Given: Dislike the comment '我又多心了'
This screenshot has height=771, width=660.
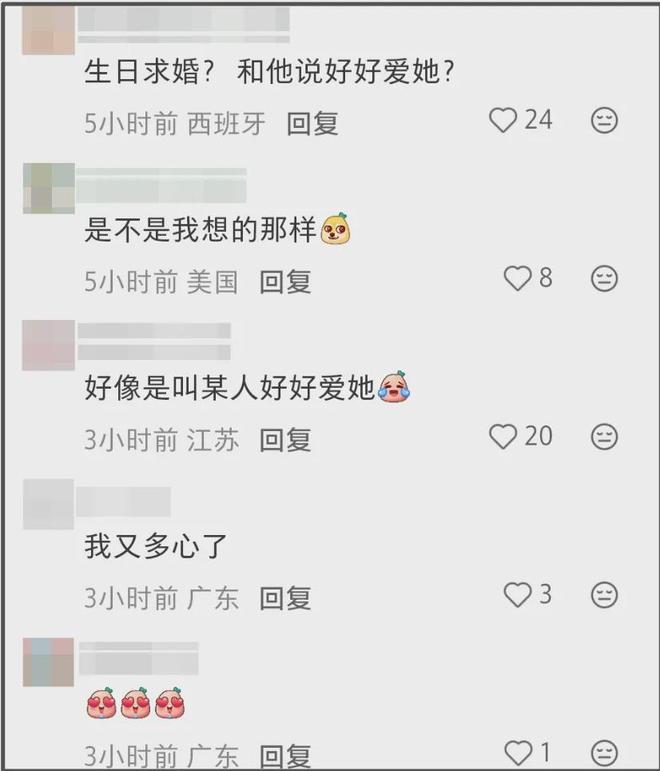Looking at the screenshot, I should tap(604, 596).
